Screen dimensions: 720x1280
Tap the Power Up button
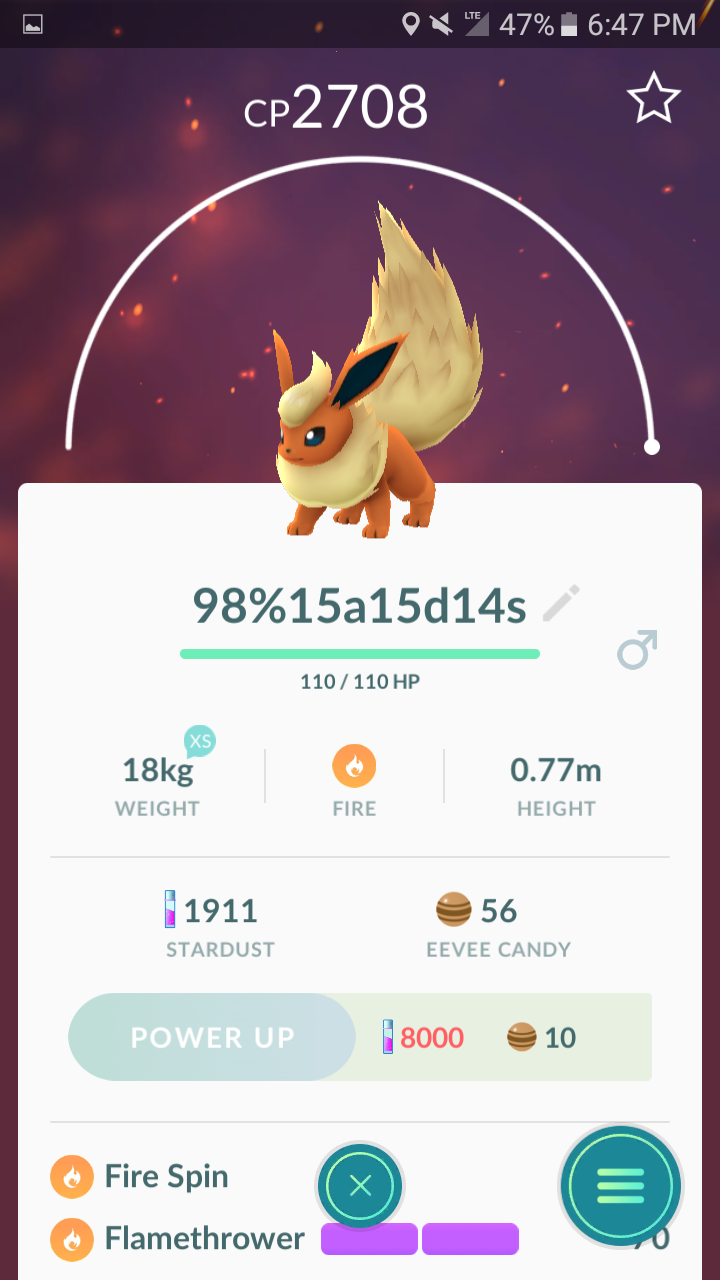pos(212,1037)
